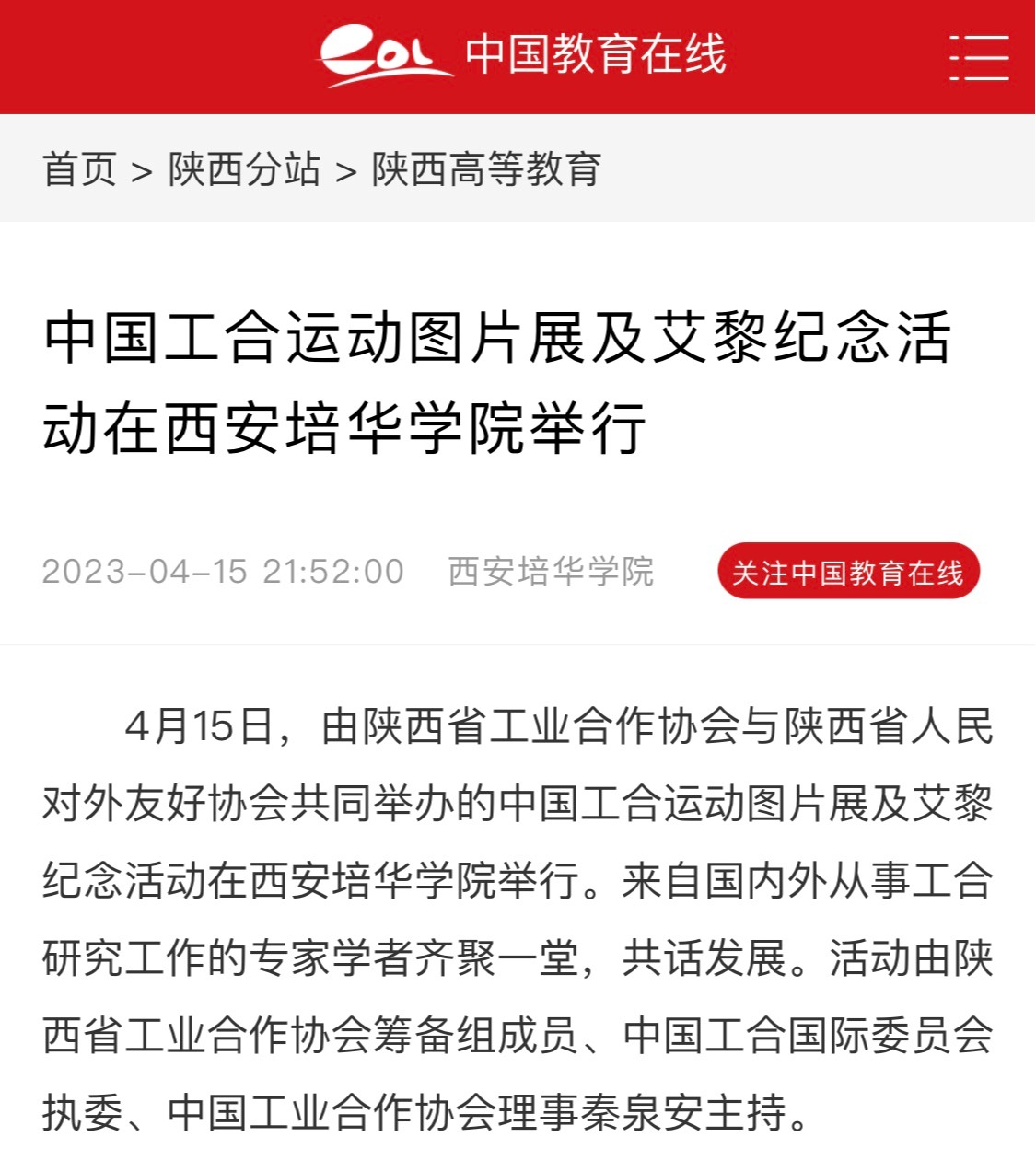Go to 首页 breadcrumb link
This screenshot has height=1160, width=1036.
click(x=79, y=169)
